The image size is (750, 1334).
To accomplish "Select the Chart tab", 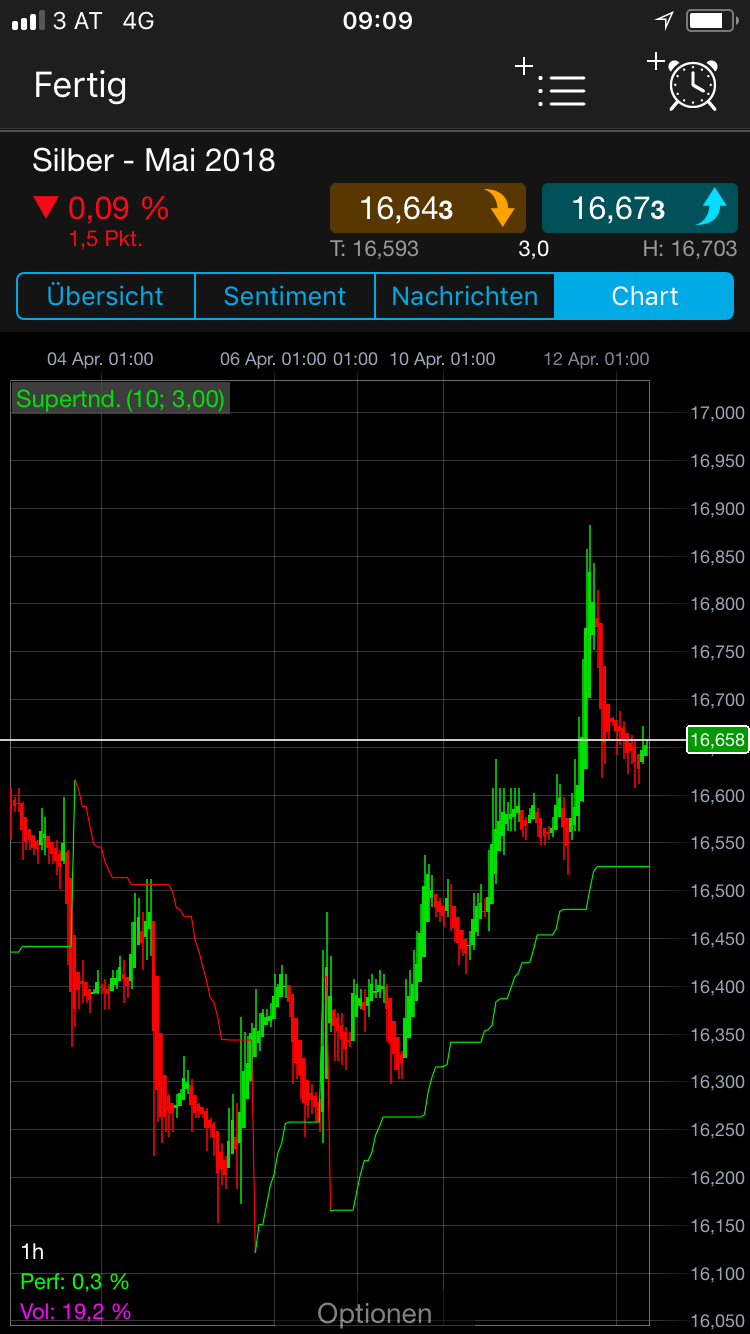I will click(645, 296).
